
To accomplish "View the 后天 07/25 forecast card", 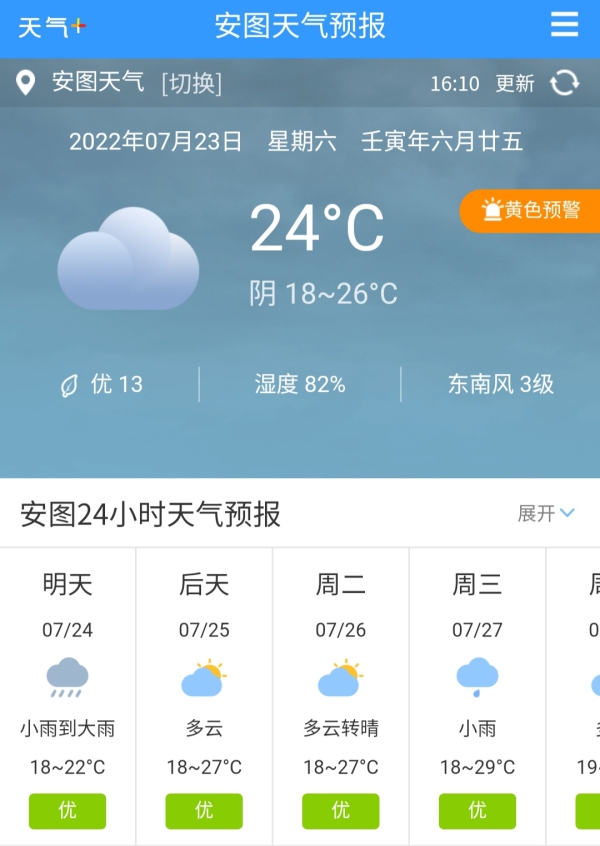I will coord(204,696).
